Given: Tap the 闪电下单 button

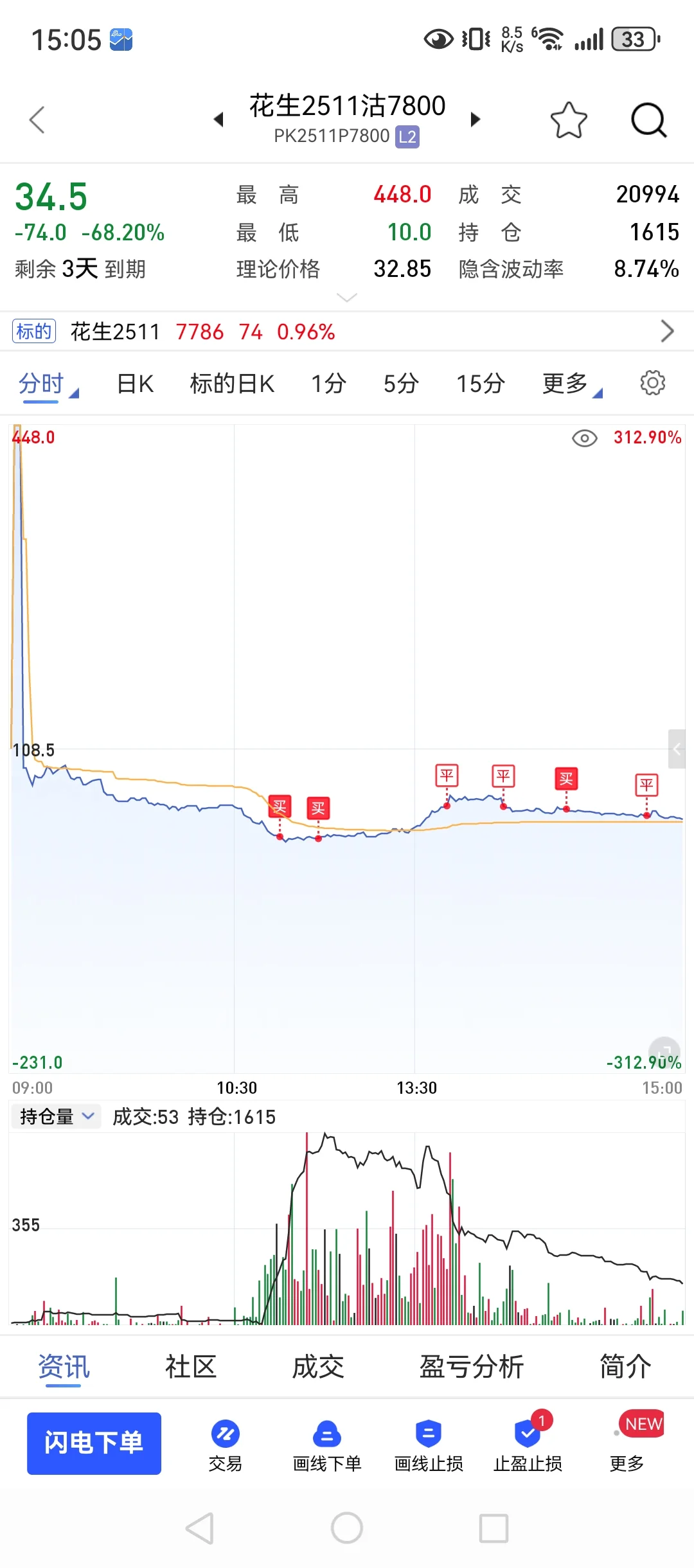Looking at the screenshot, I should (x=94, y=1443).
